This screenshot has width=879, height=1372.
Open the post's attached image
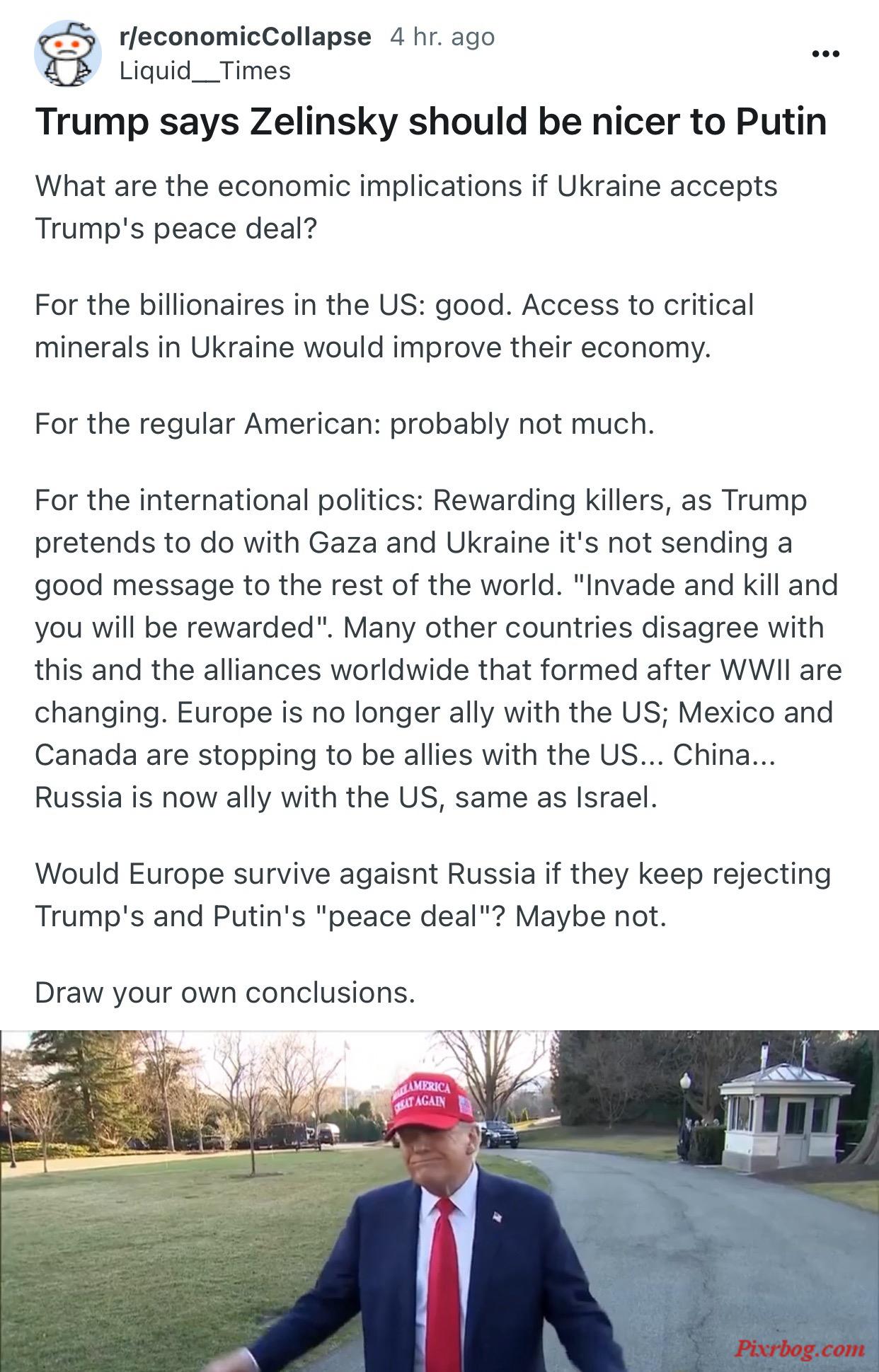tap(439, 1200)
